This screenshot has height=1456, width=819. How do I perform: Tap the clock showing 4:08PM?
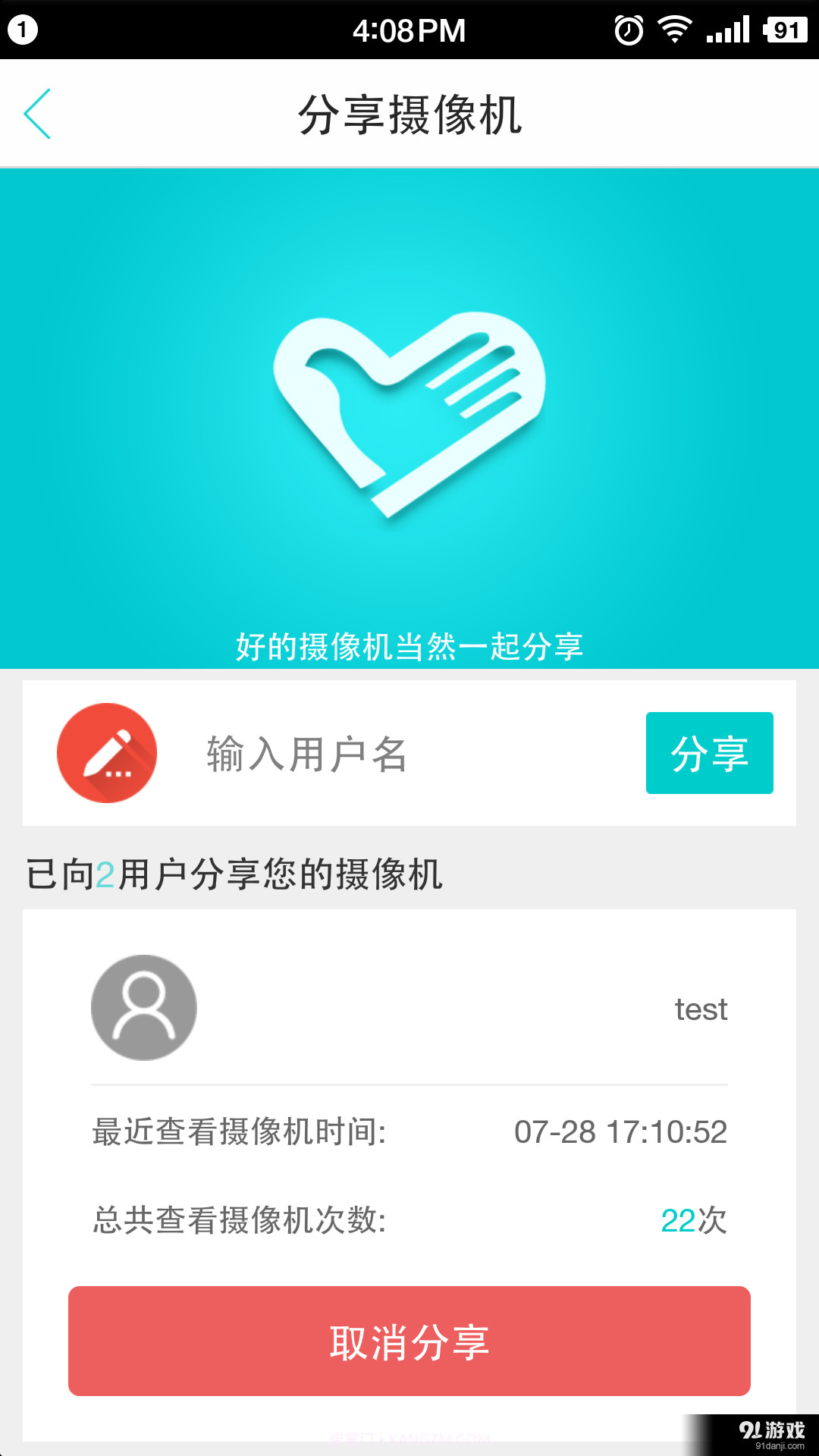coord(409,29)
